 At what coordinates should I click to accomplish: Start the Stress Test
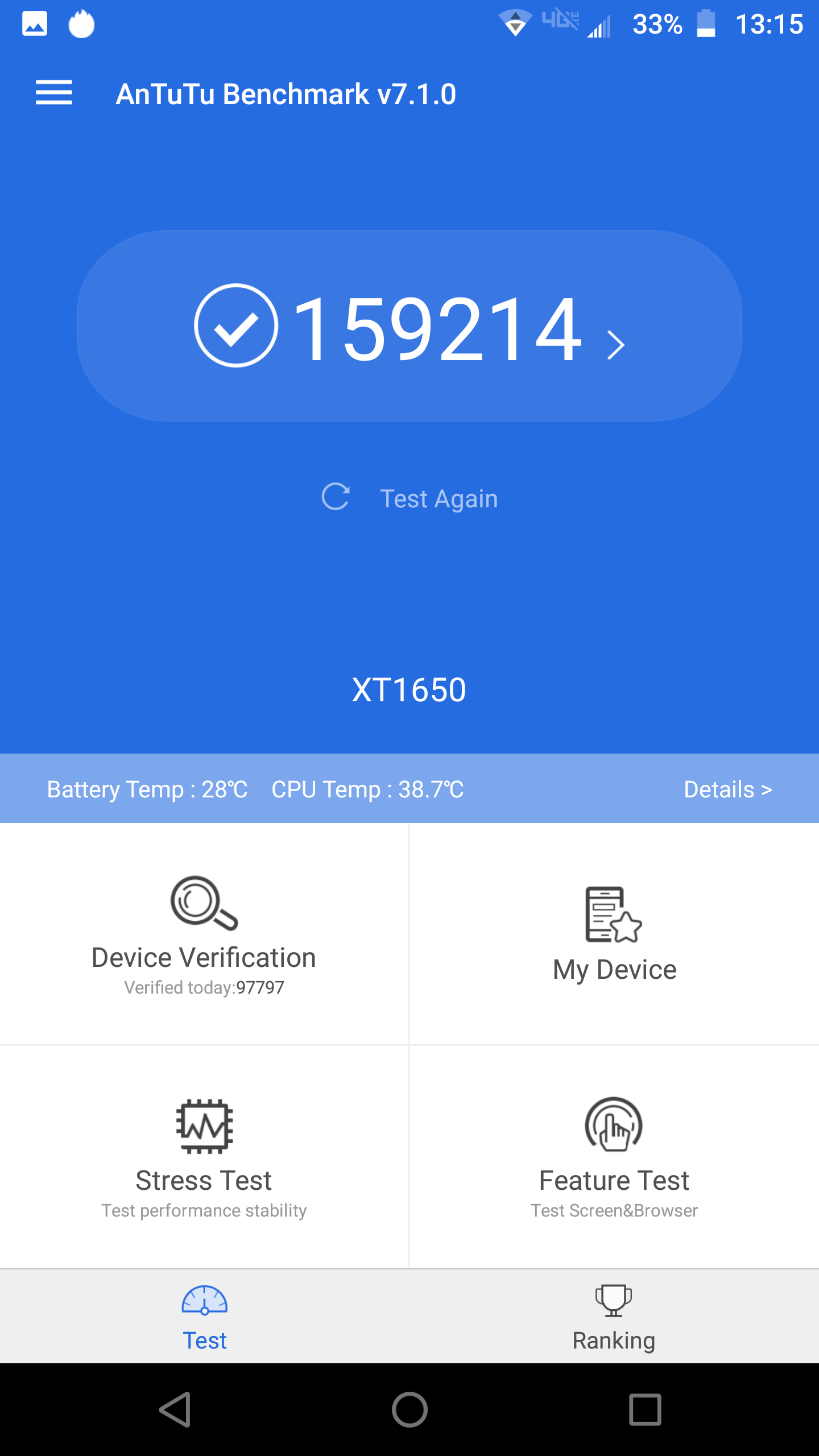pyautogui.click(x=204, y=1156)
